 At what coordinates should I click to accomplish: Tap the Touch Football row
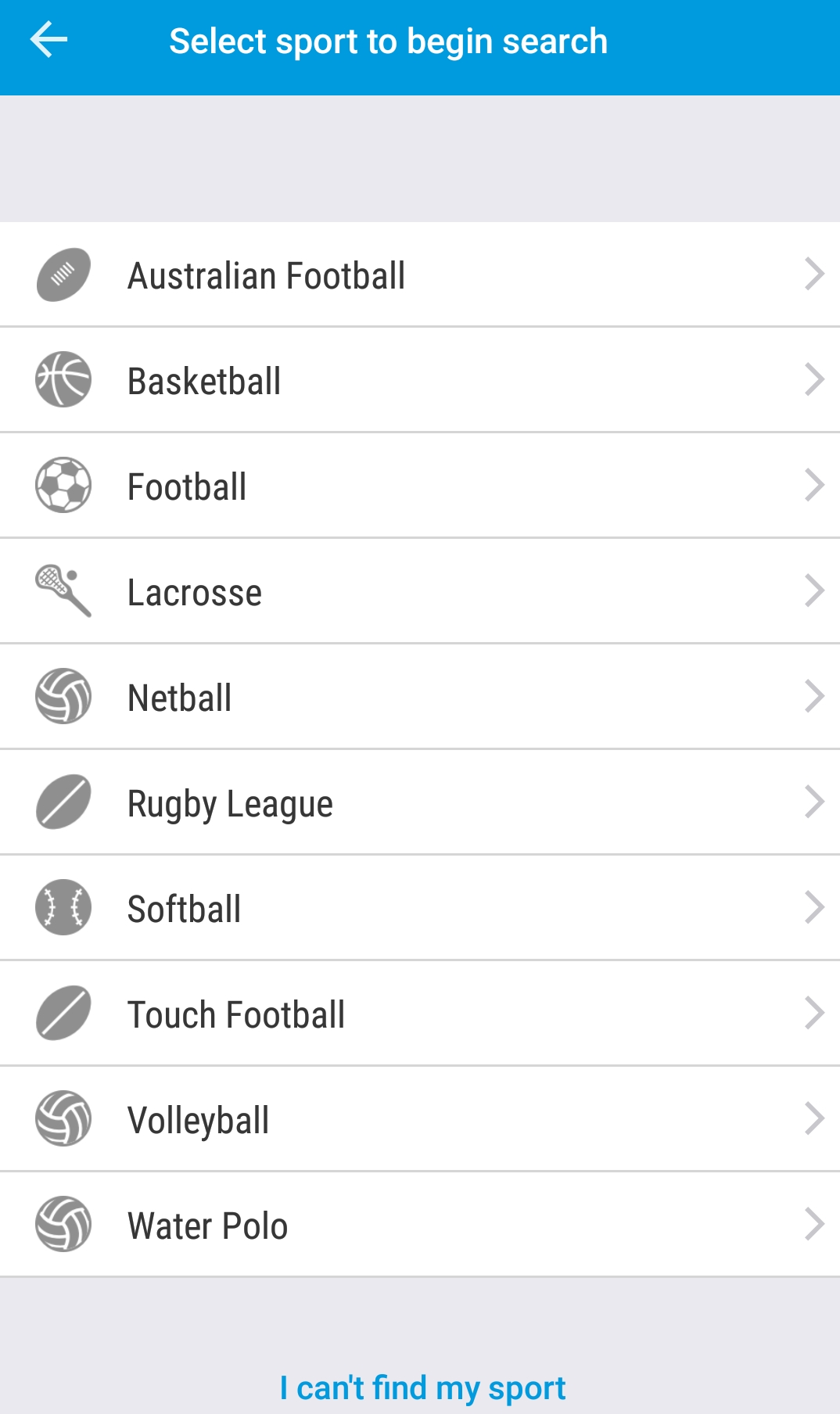(420, 1014)
